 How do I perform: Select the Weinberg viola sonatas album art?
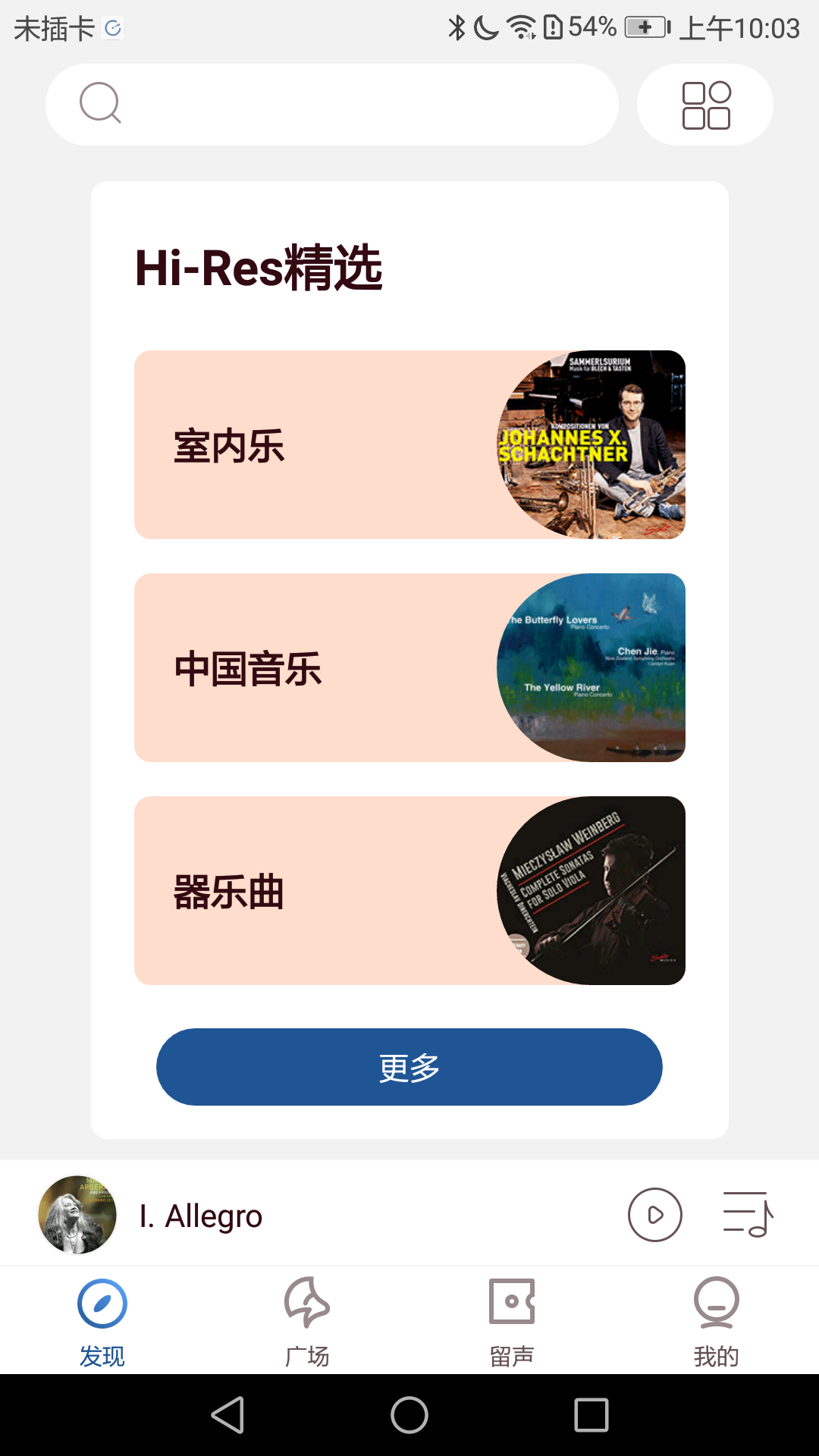tap(599, 889)
